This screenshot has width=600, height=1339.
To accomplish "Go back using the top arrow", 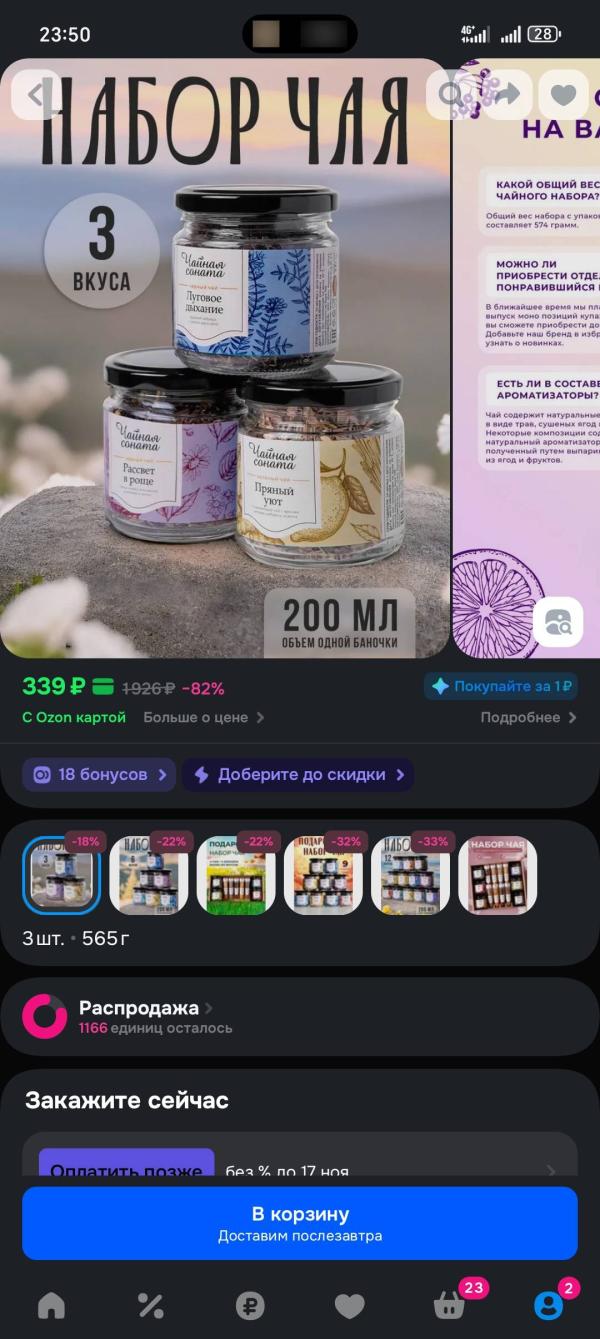I will pyautogui.click(x=37, y=95).
